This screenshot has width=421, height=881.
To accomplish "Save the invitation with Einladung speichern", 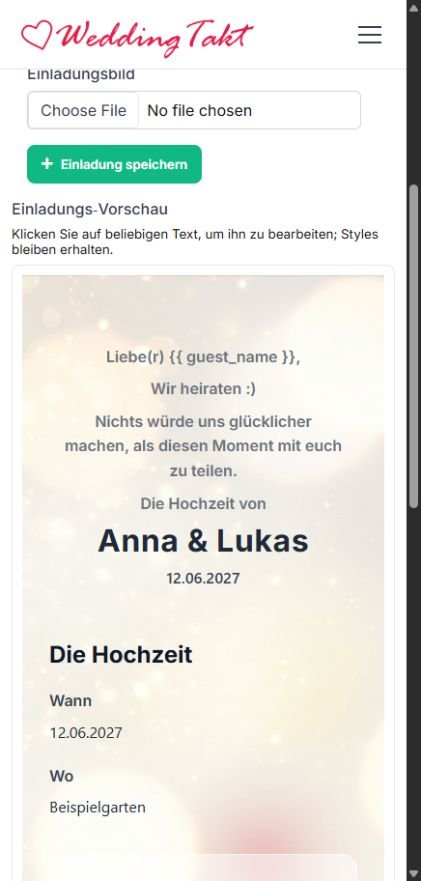I will [x=114, y=164].
